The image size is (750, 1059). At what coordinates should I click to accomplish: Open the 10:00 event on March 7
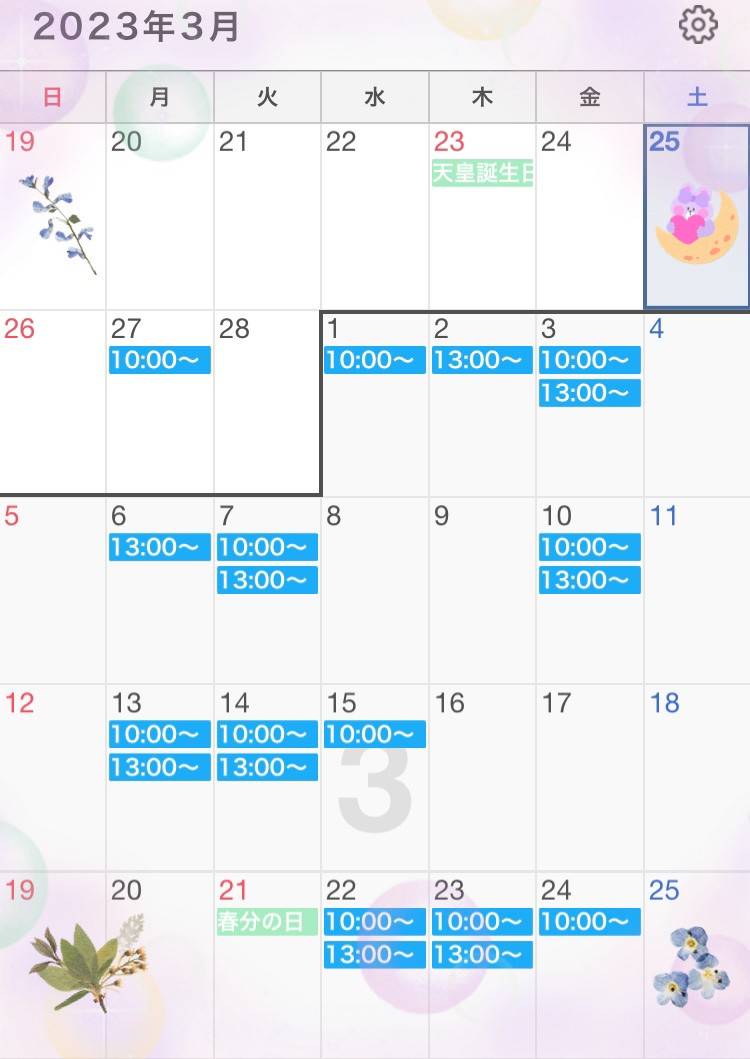tap(267, 547)
